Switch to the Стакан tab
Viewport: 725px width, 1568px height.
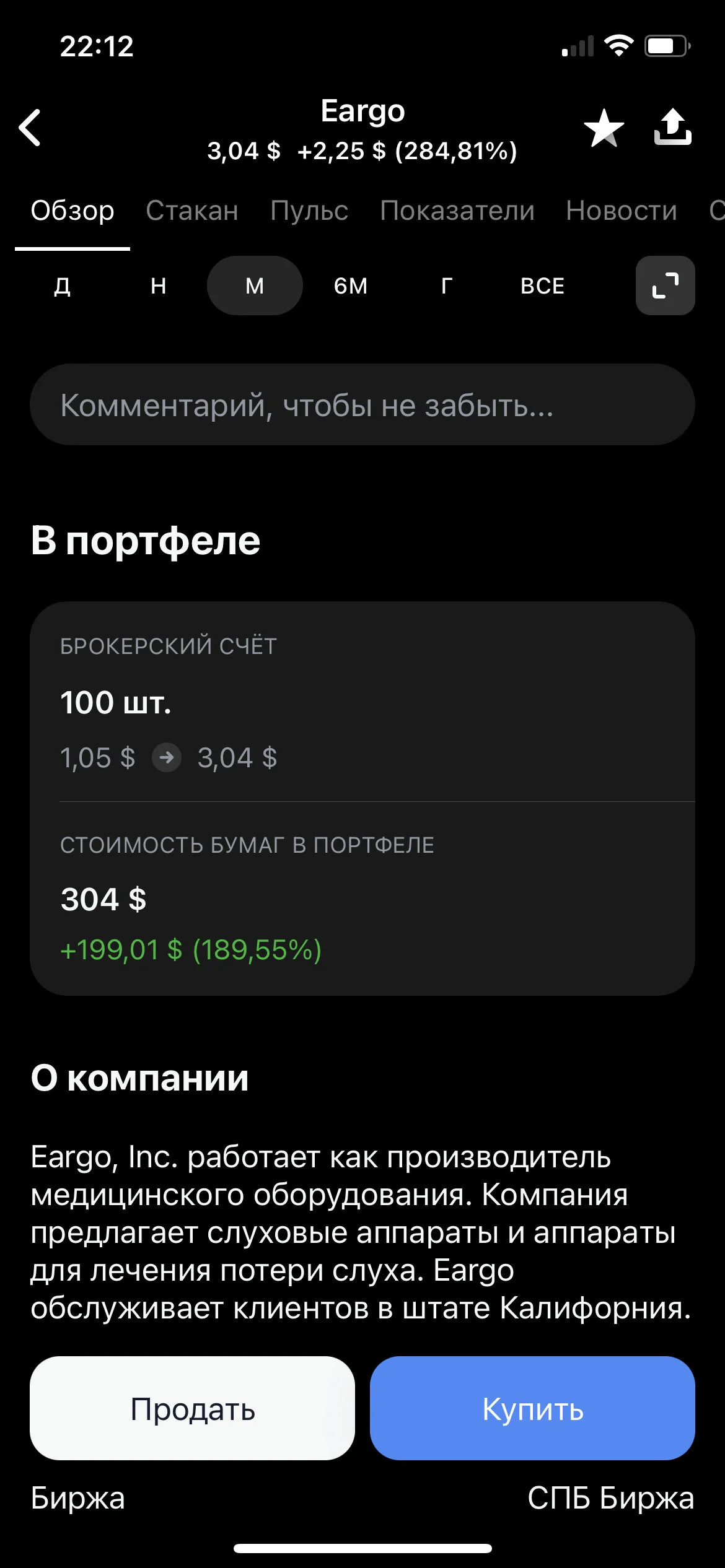point(192,211)
